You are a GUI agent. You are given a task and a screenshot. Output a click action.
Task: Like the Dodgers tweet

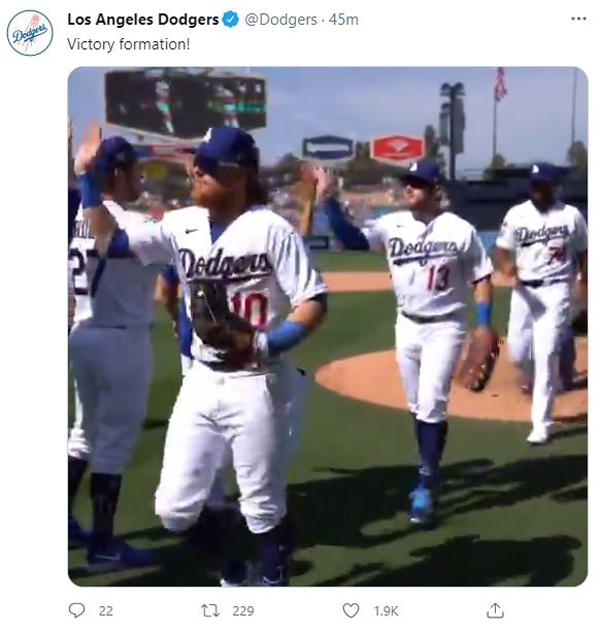(351, 610)
